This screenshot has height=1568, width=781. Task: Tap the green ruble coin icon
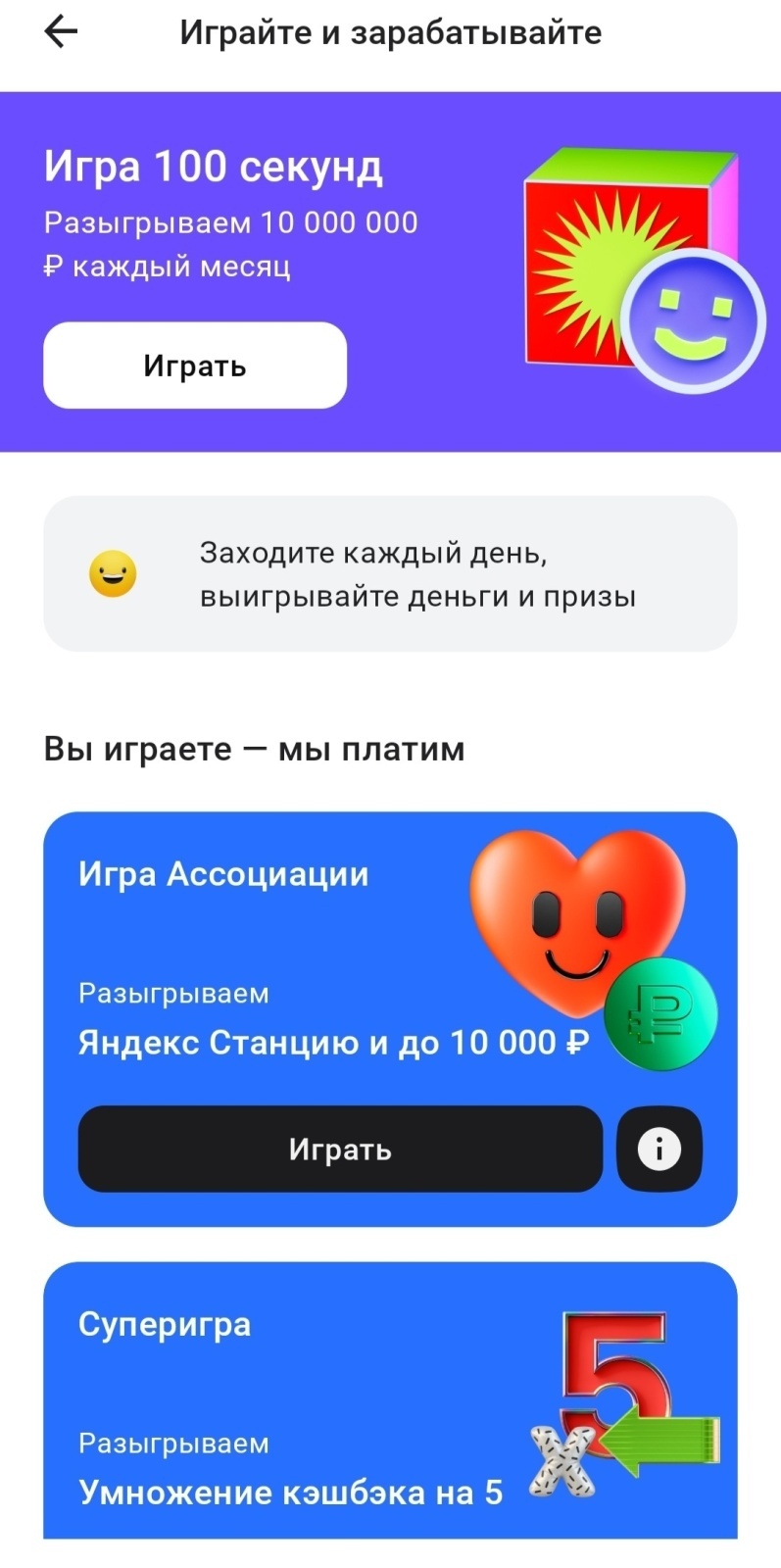click(659, 1014)
